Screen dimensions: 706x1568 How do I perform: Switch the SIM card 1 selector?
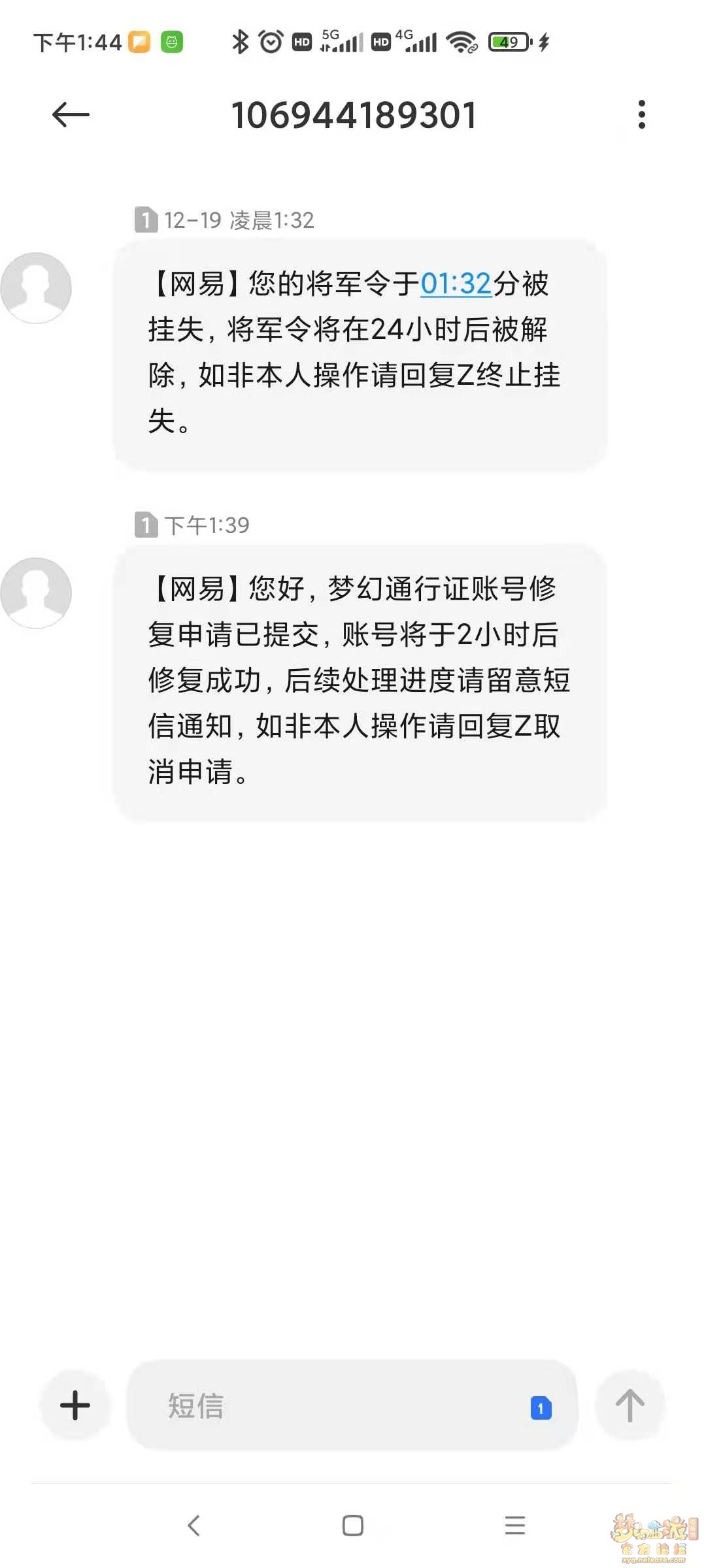[x=541, y=1408]
